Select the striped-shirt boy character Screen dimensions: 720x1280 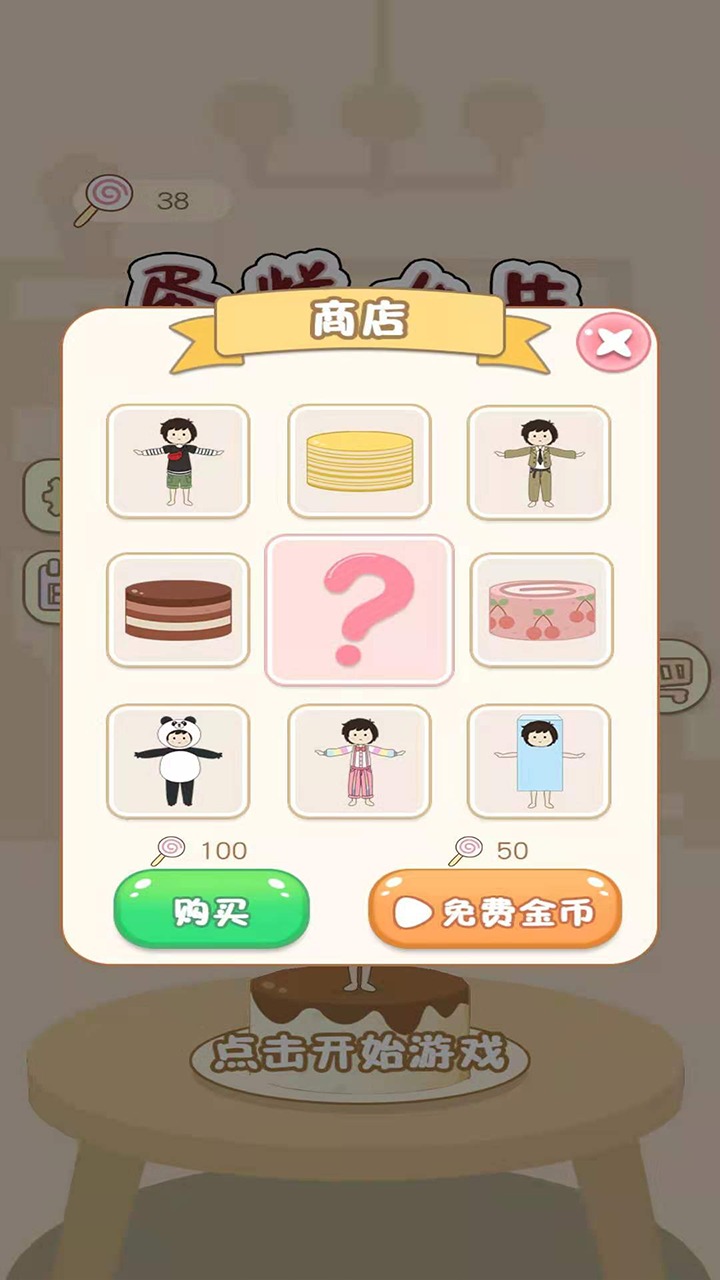pyautogui.click(x=178, y=461)
